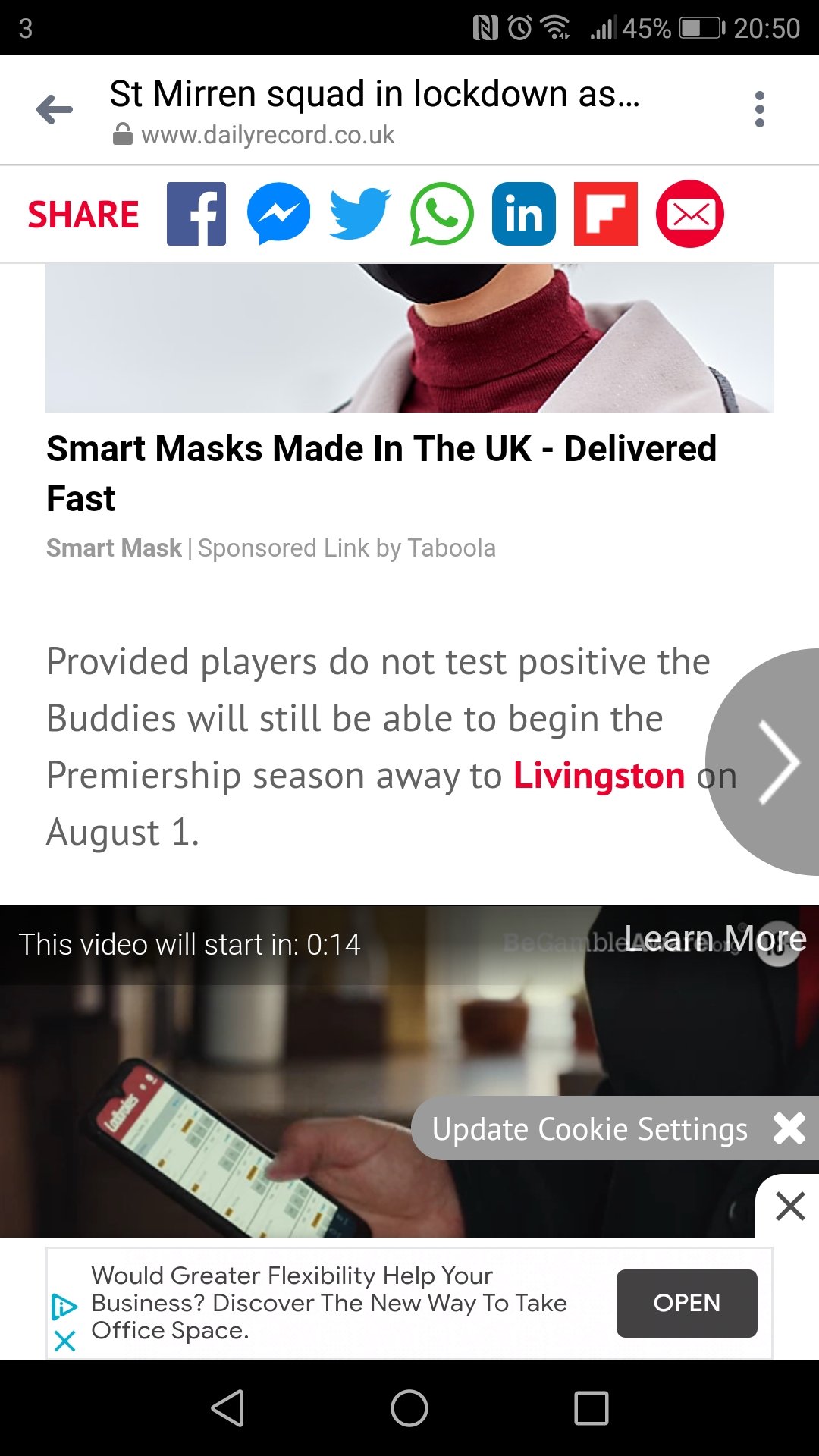Dismiss the Update Cookie Settings pill
The image size is (819, 1456).
(789, 1128)
